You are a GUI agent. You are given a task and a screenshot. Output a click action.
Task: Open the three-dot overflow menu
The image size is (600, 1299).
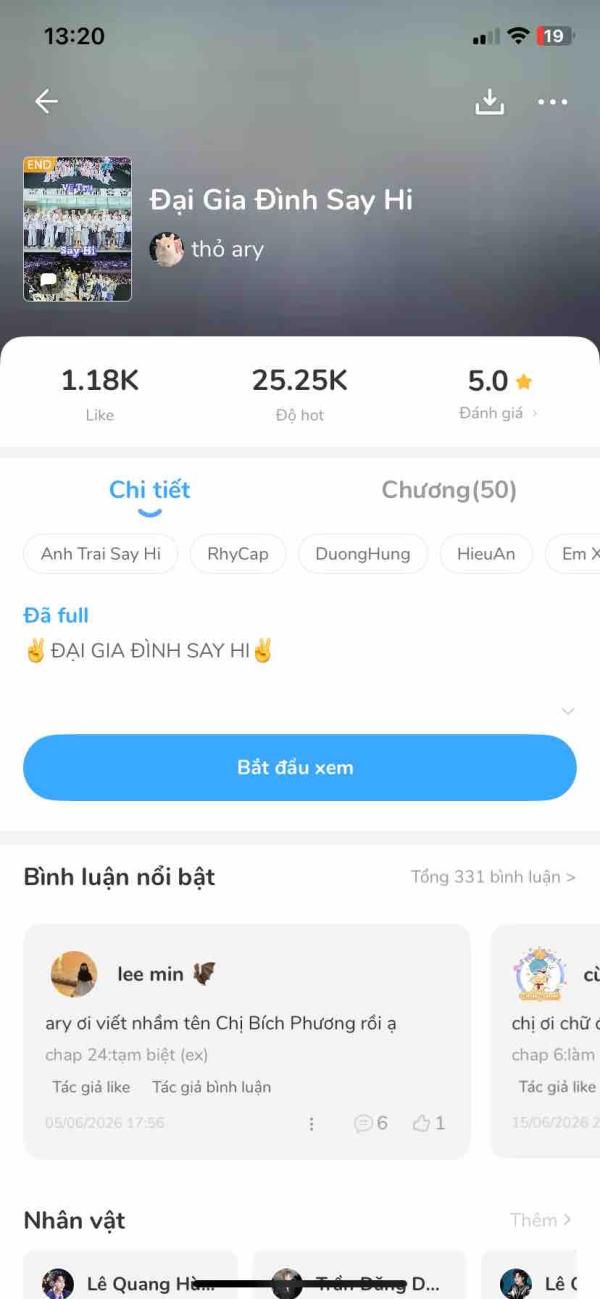coord(552,101)
